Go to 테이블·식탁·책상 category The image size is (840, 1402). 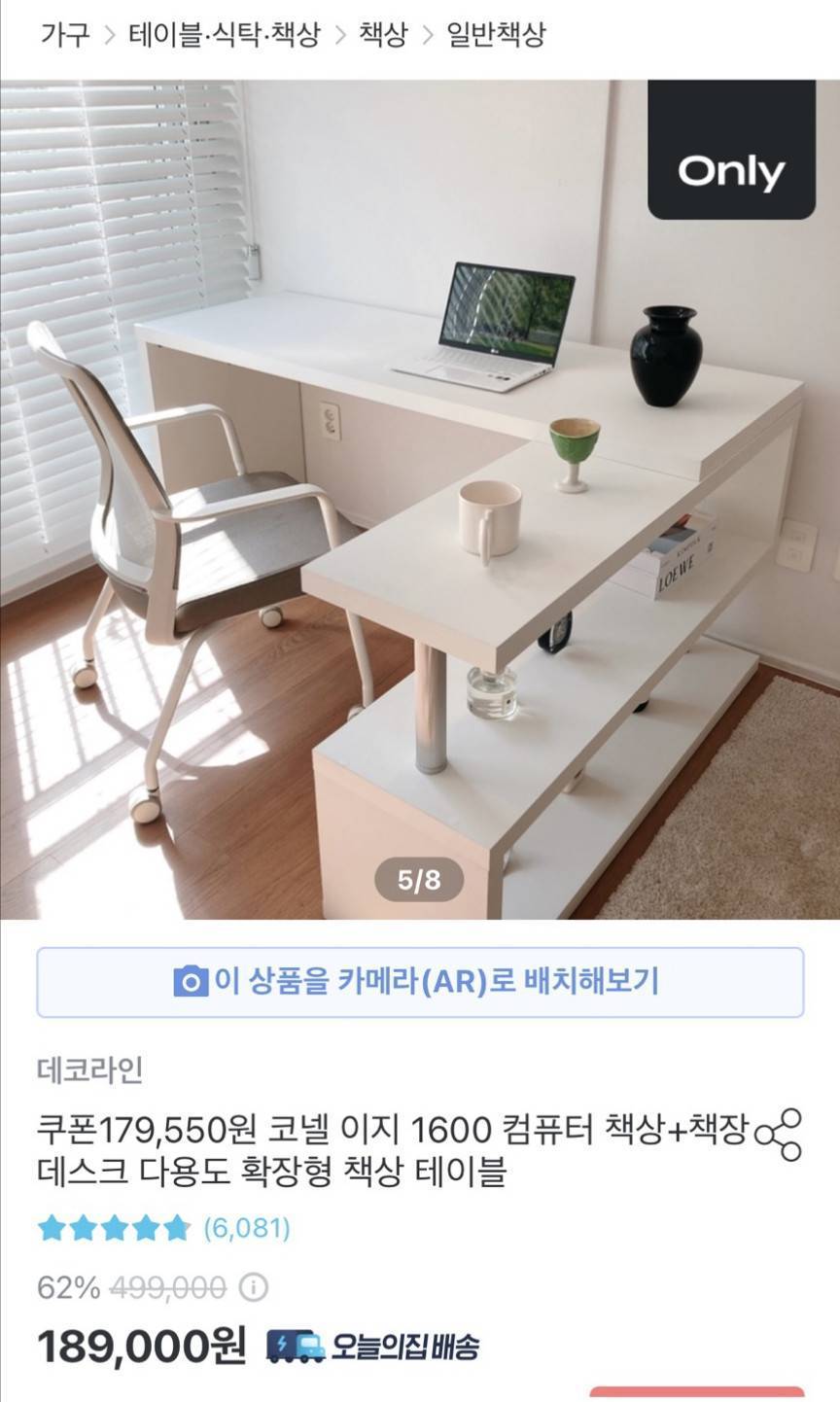225,36
